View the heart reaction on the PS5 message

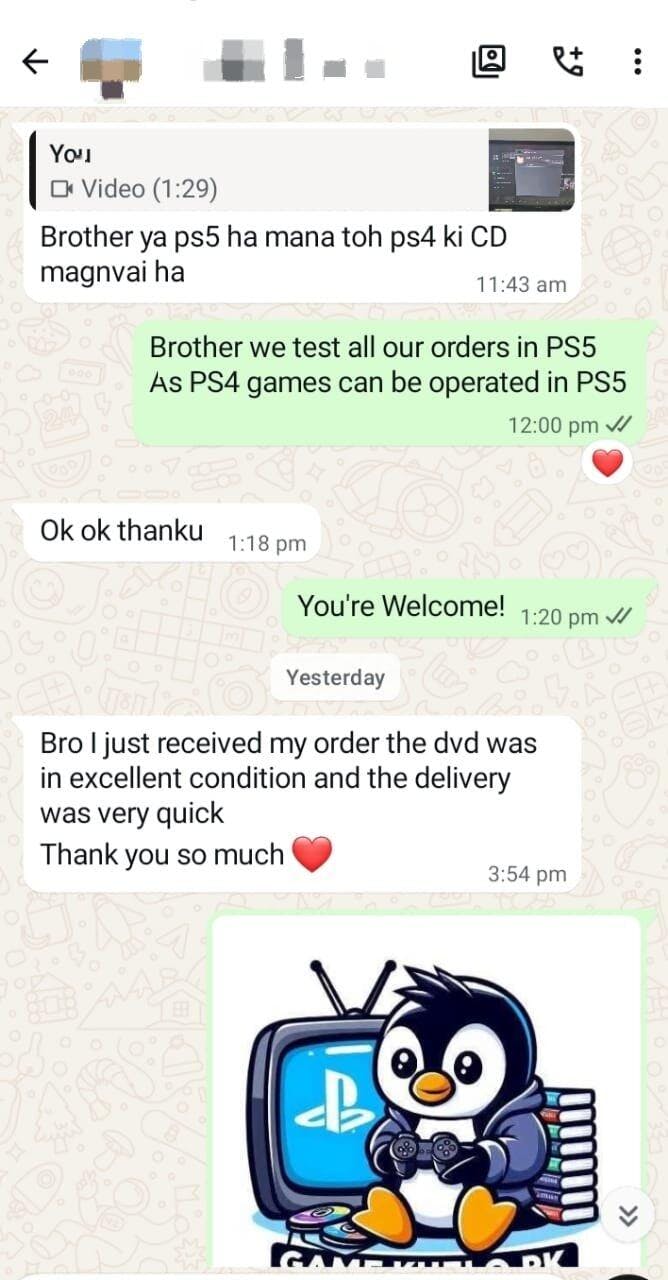608,463
